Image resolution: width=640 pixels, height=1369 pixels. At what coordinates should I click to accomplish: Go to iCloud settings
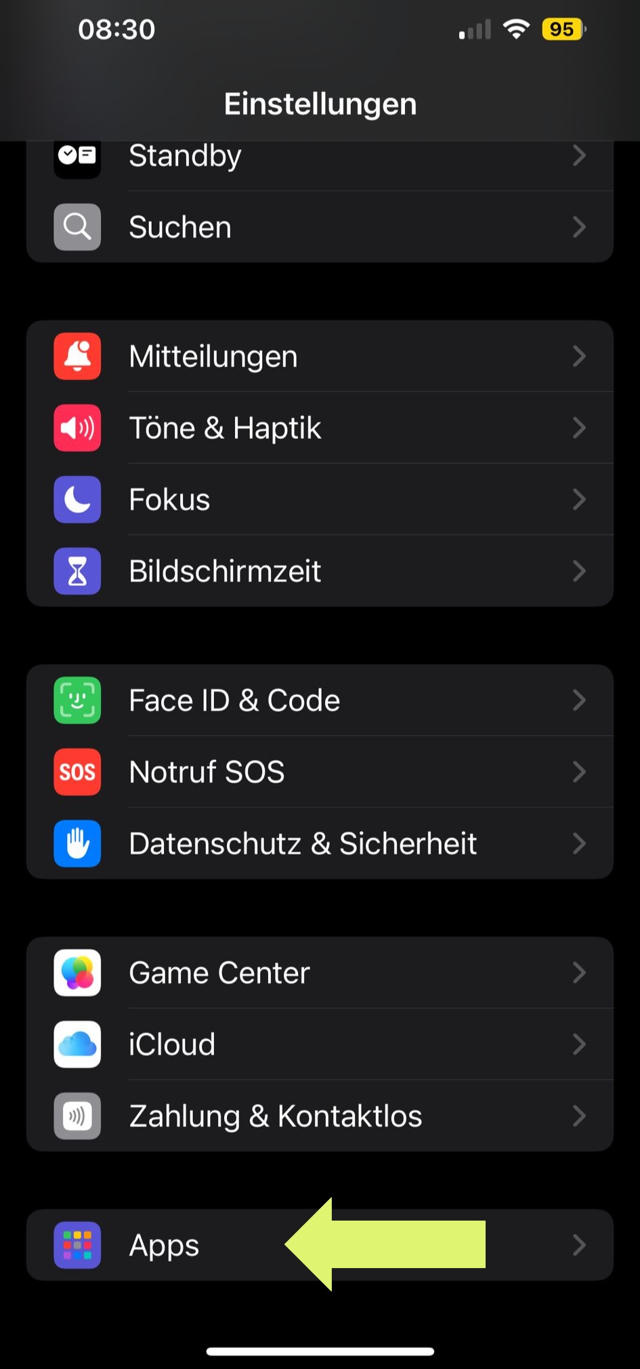(320, 1044)
